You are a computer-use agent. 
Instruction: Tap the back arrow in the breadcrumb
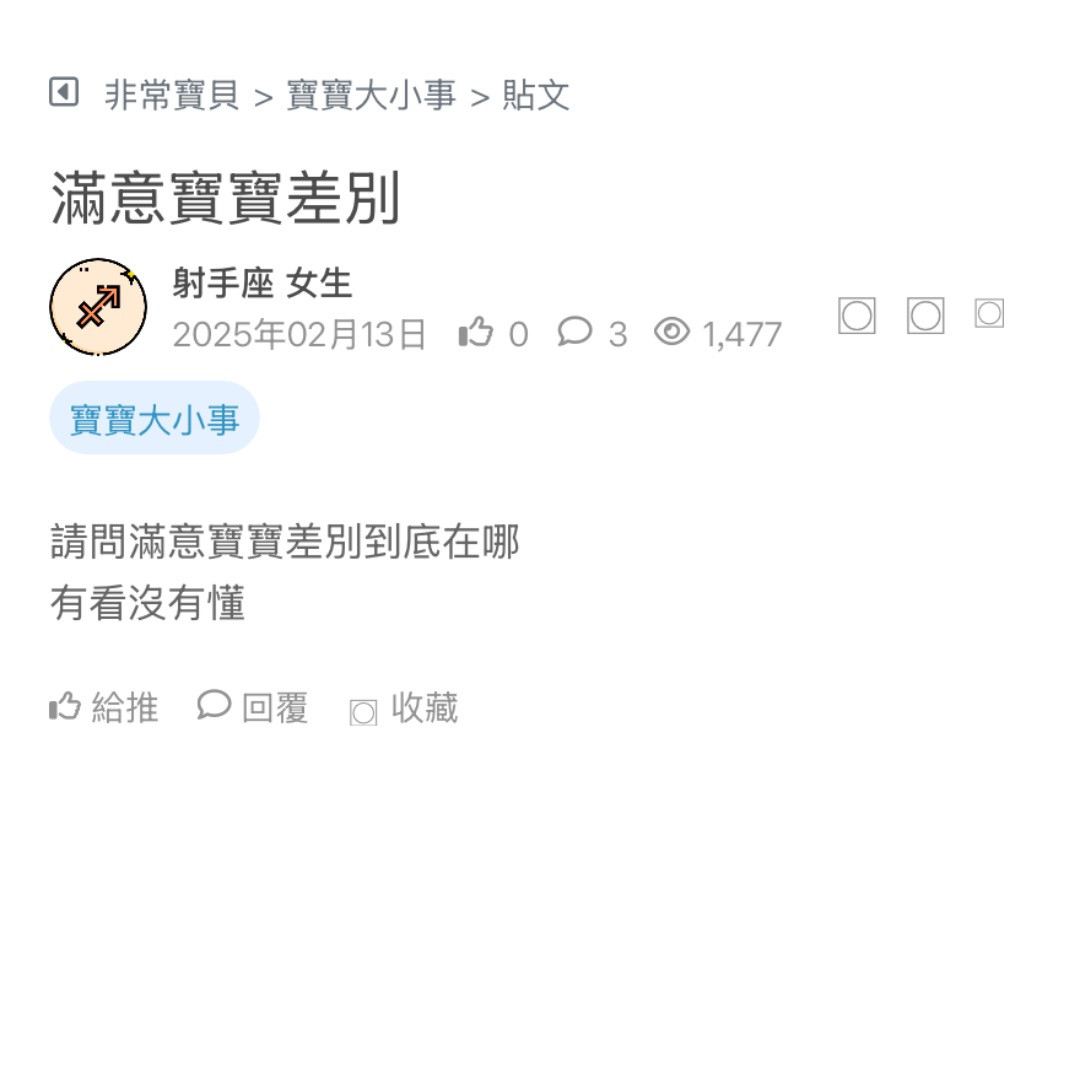pos(64,93)
